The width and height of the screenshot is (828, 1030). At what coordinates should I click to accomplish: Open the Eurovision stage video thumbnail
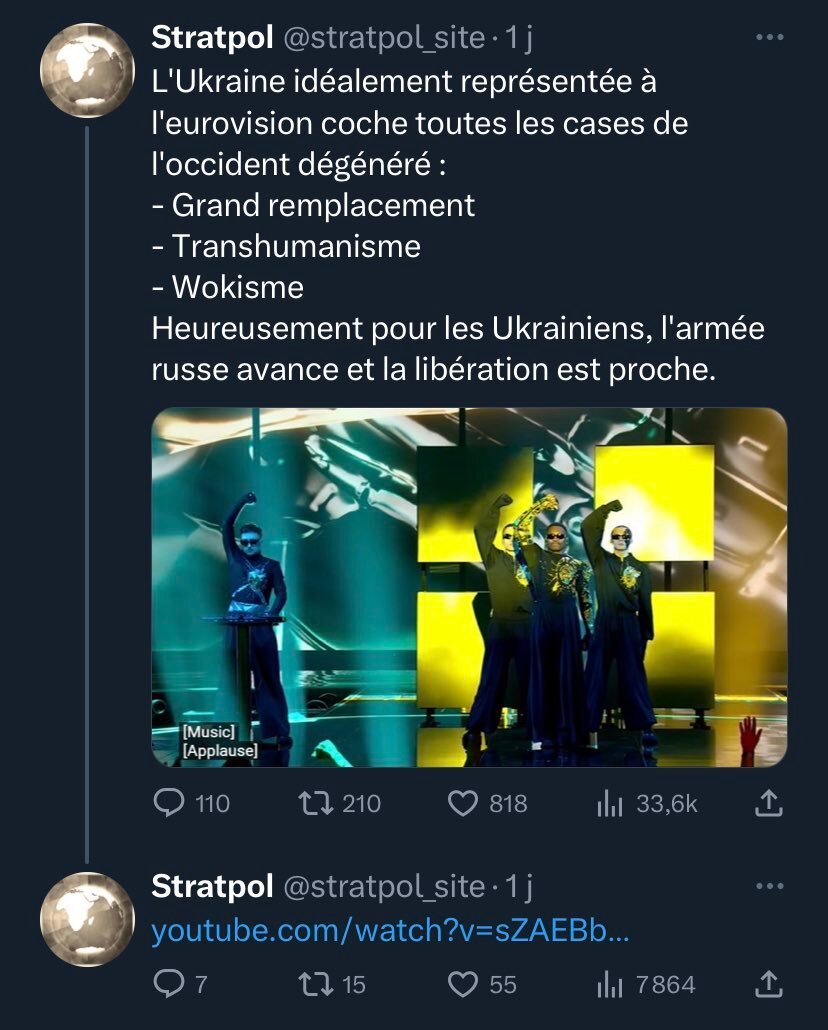469,587
